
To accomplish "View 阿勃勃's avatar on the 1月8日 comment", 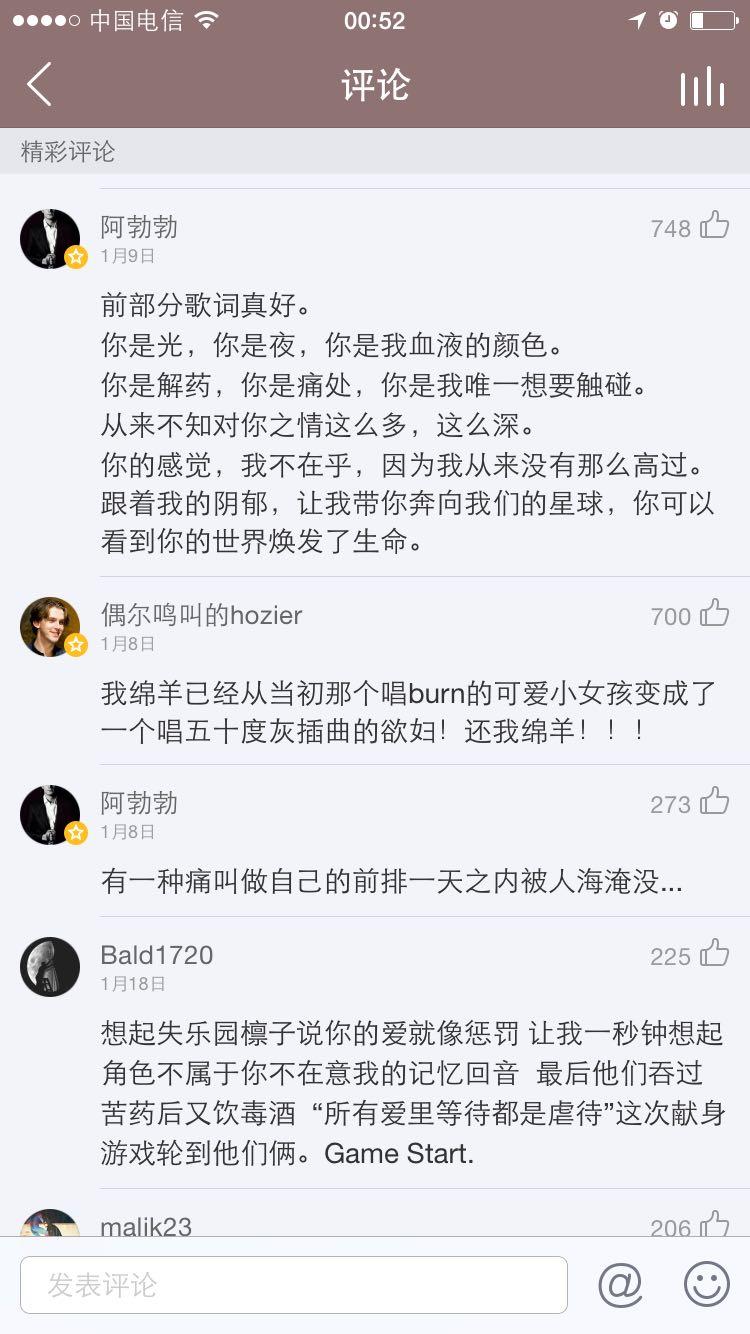I will [50, 815].
